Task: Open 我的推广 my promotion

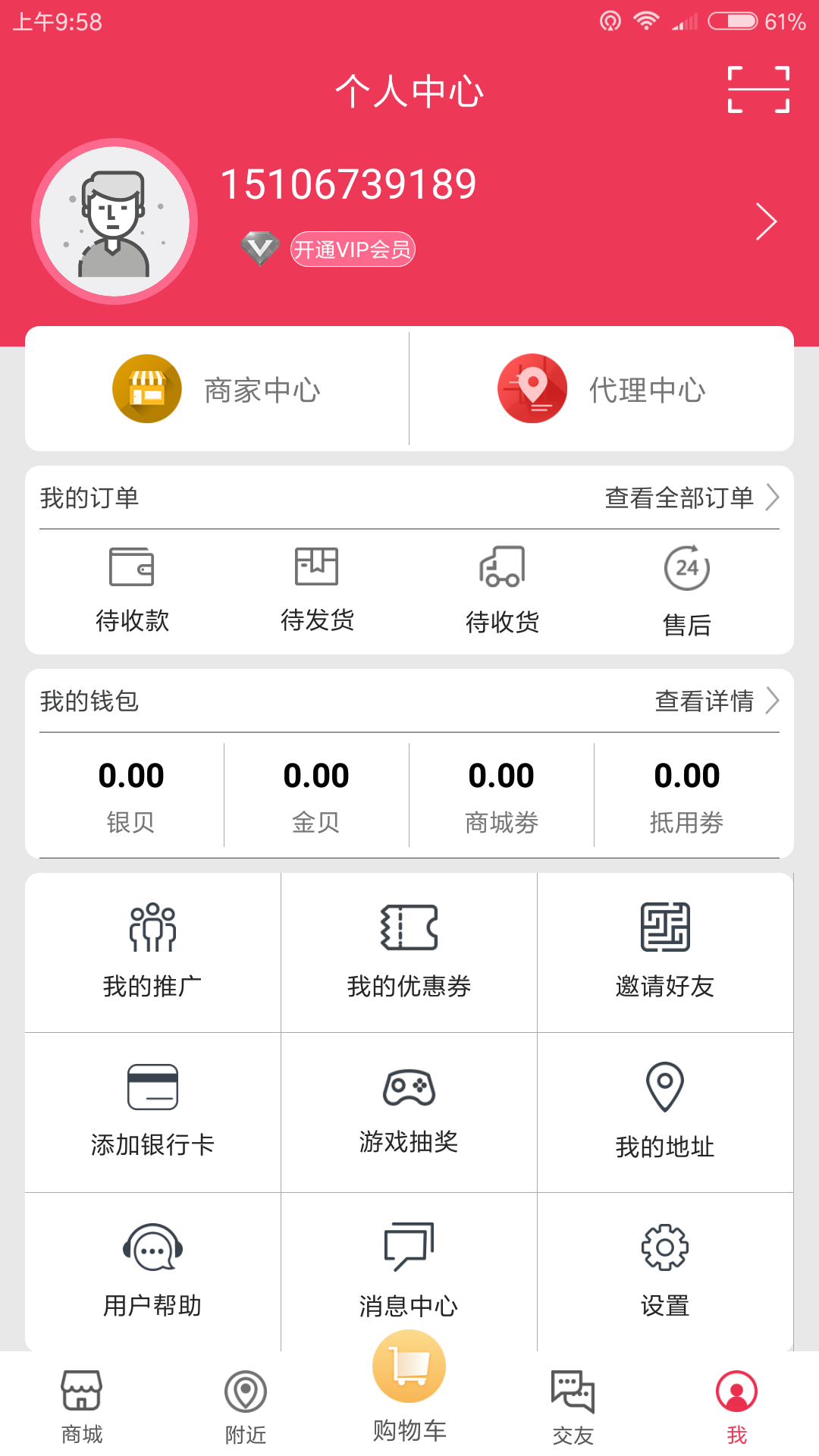Action: point(152,952)
